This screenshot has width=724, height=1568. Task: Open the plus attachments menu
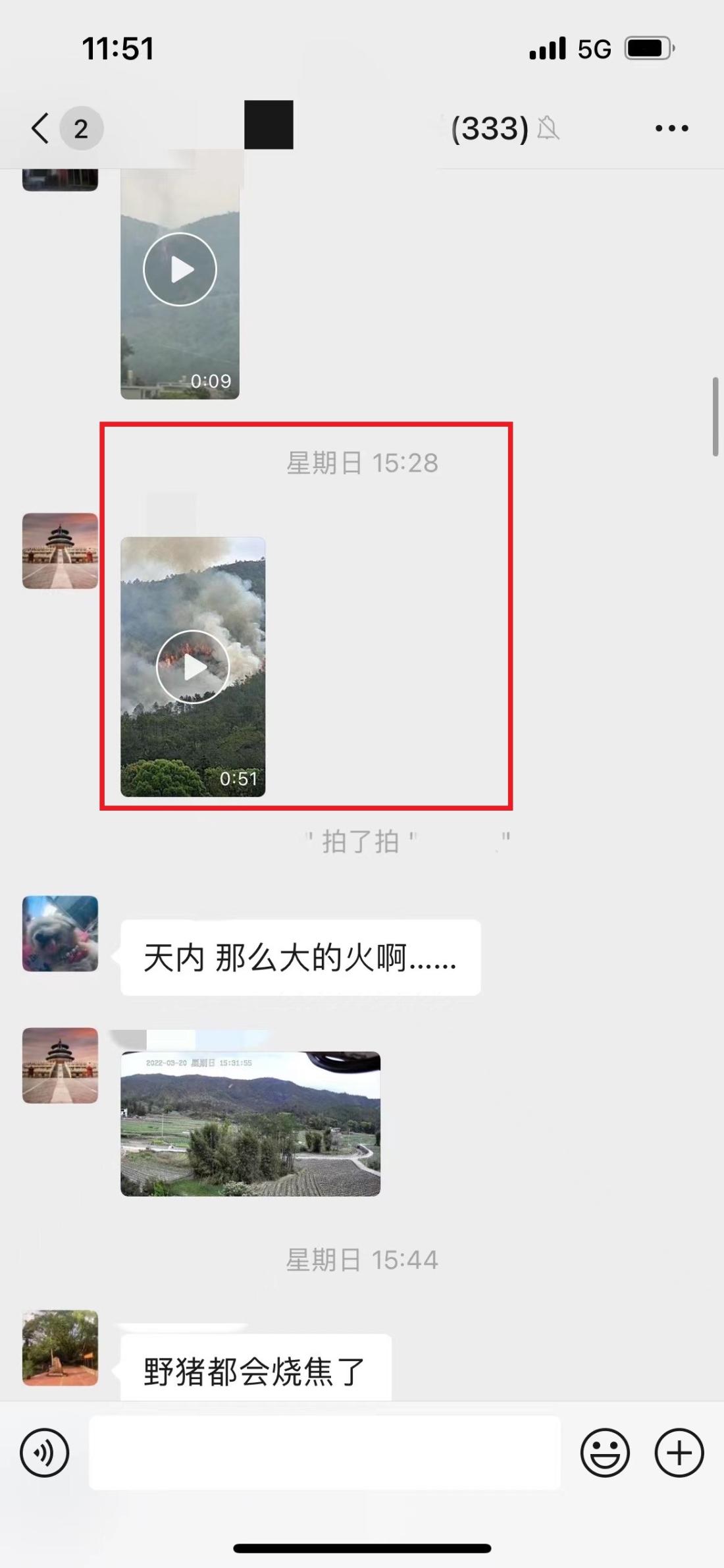click(679, 1453)
